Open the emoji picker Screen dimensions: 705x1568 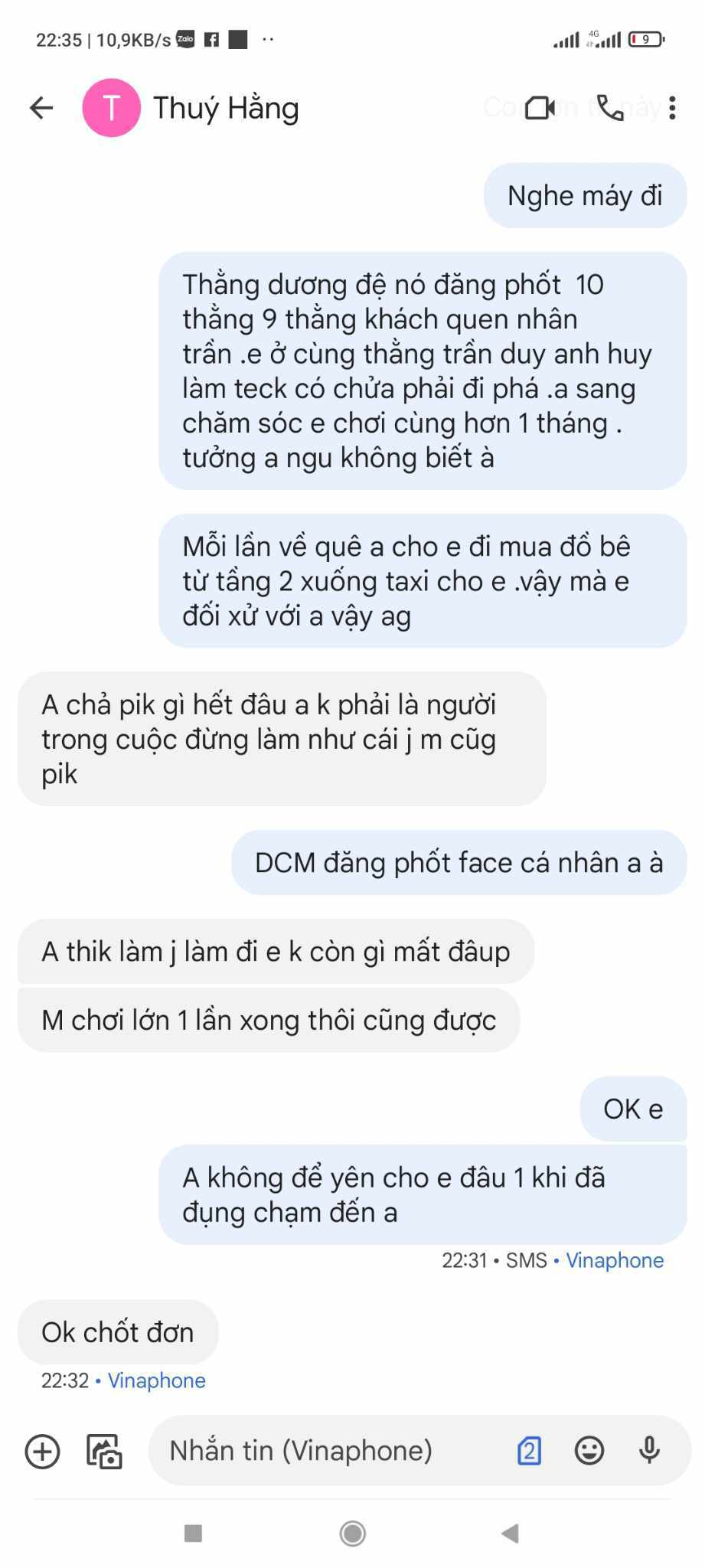tap(589, 1452)
